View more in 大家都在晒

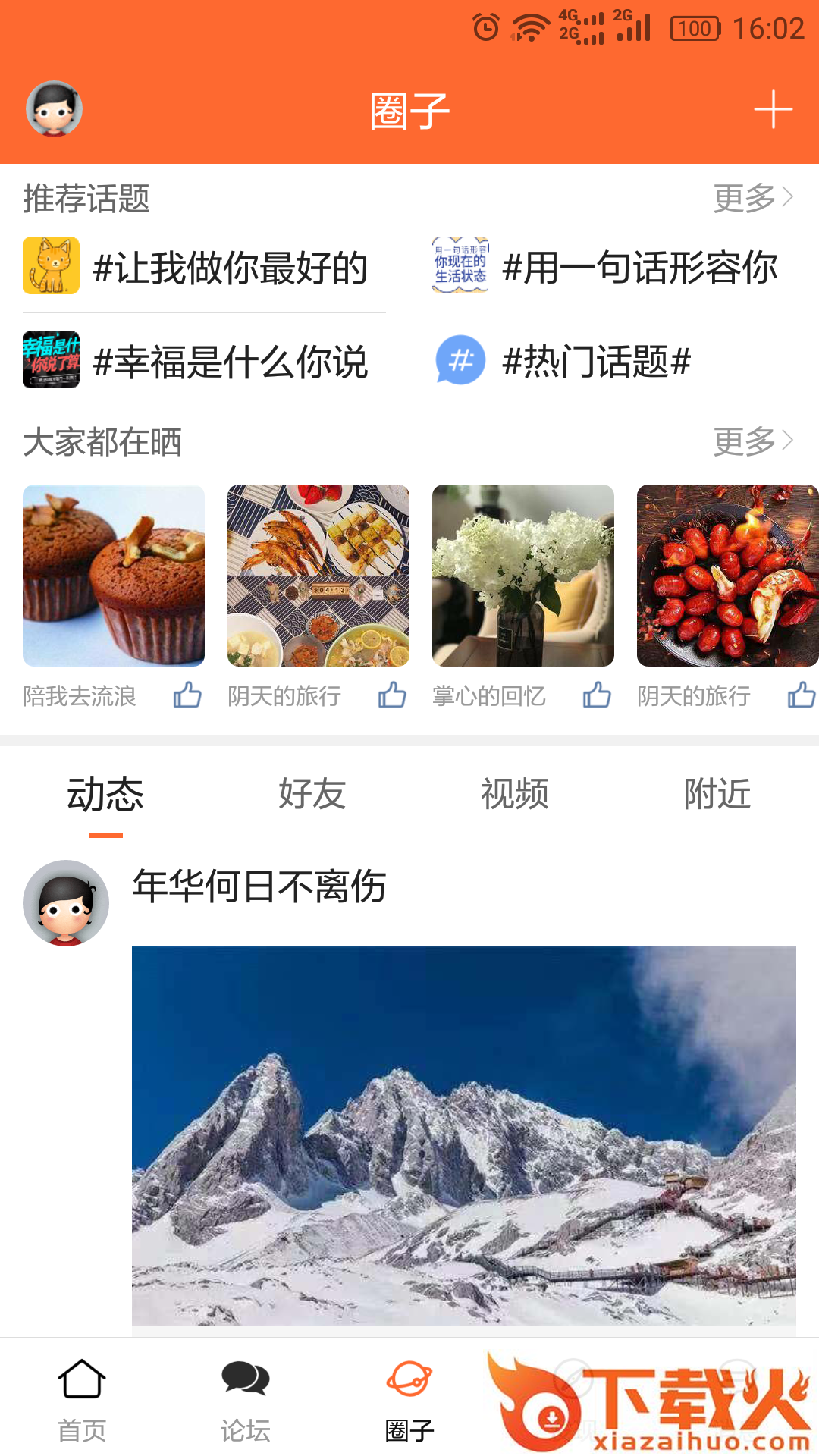pos(752,441)
